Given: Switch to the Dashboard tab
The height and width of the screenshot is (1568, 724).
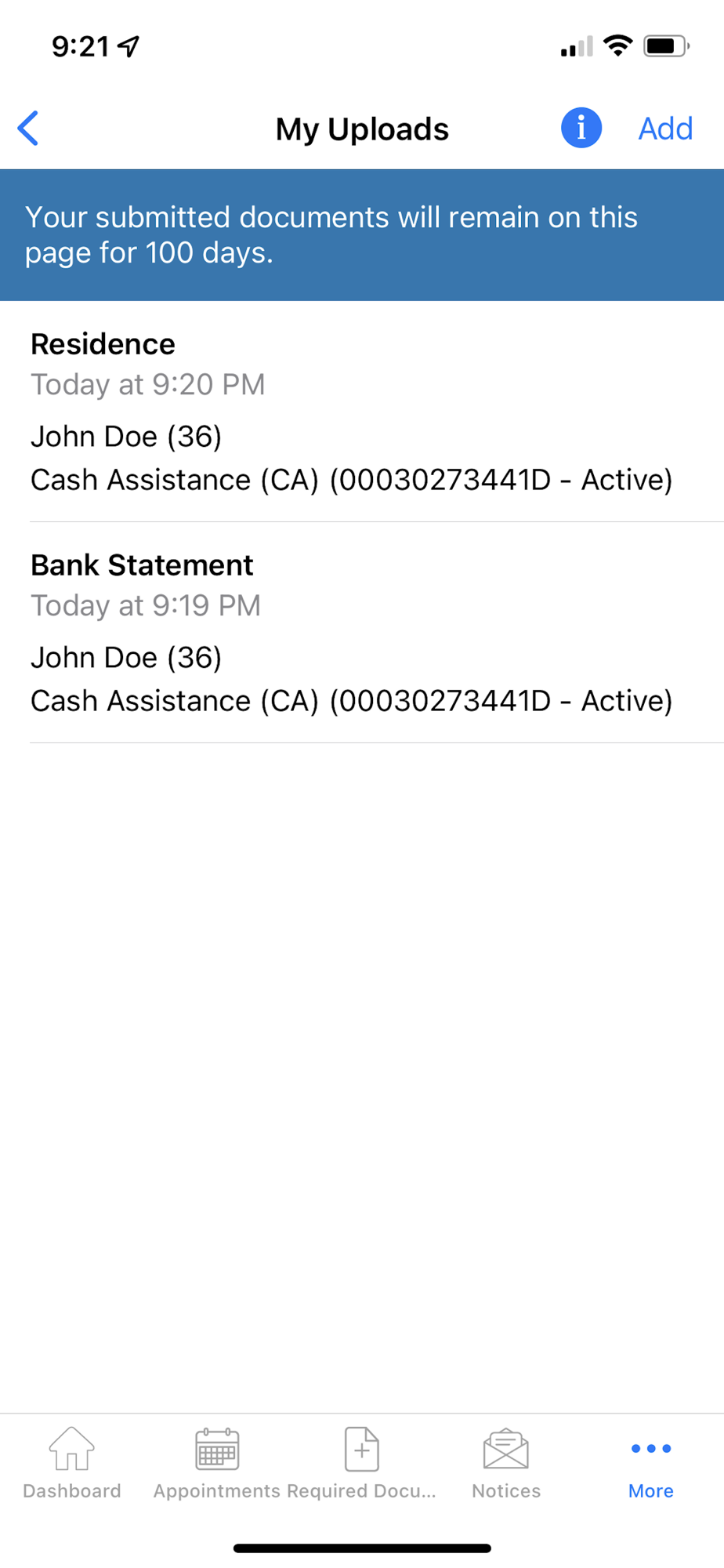Looking at the screenshot, I should (72, 1463).
